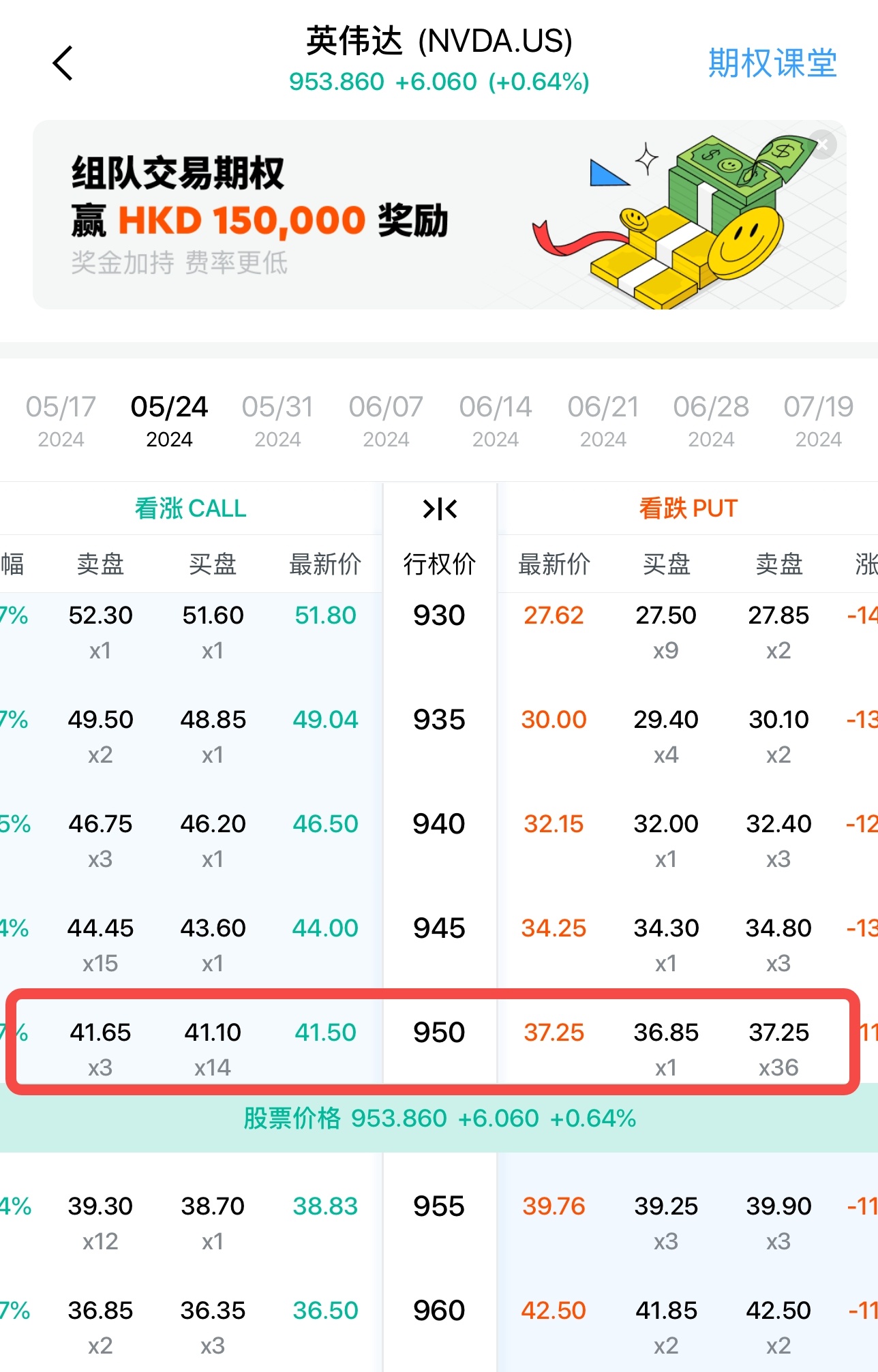Switch to the 06/14 2024 expiry

[495, 420]
